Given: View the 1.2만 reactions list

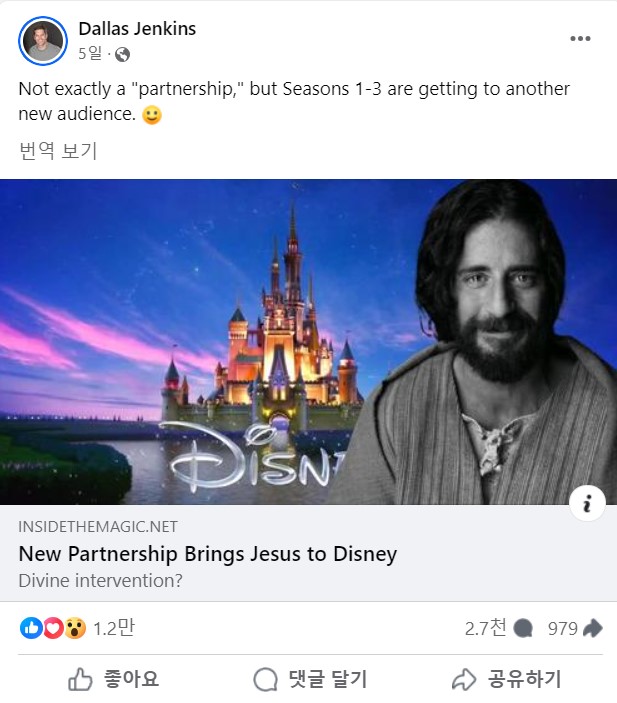Looking at the screenshot, I should point(112,628).
